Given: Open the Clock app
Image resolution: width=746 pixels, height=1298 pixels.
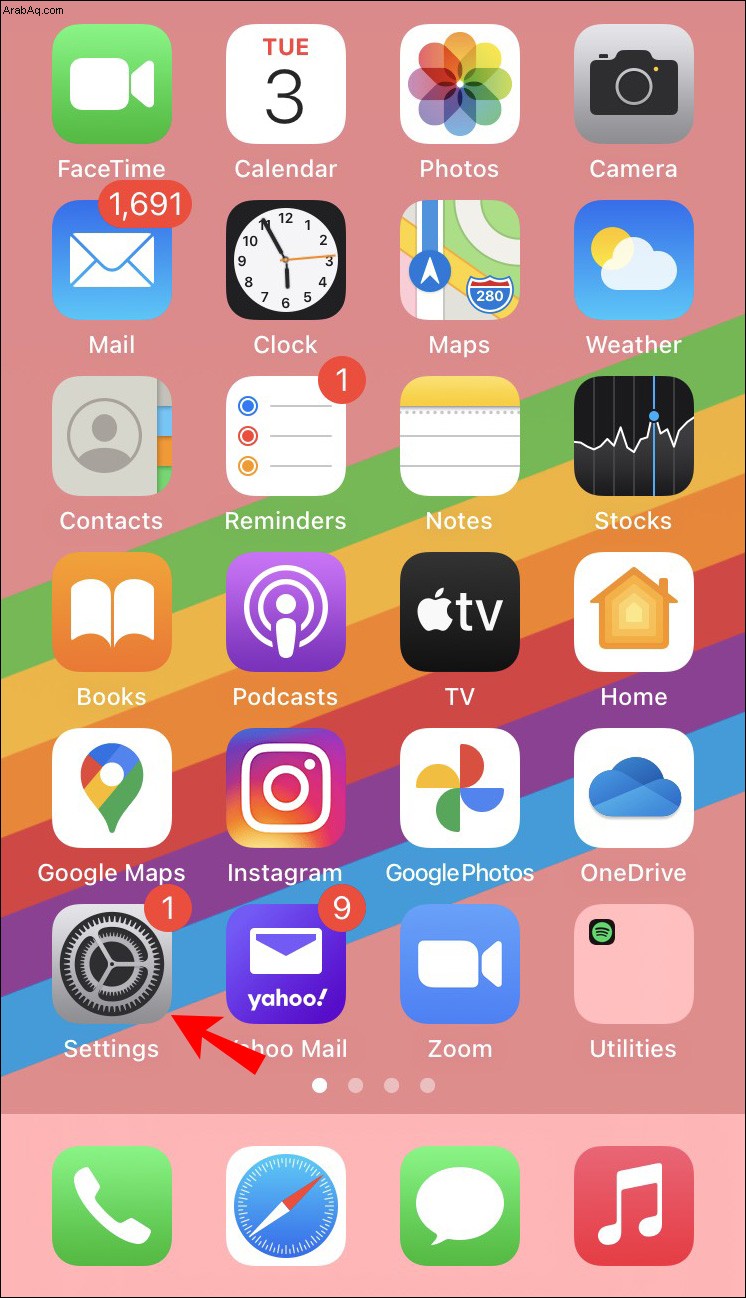Looking at the screenshot, I should [x=286, y=260].
